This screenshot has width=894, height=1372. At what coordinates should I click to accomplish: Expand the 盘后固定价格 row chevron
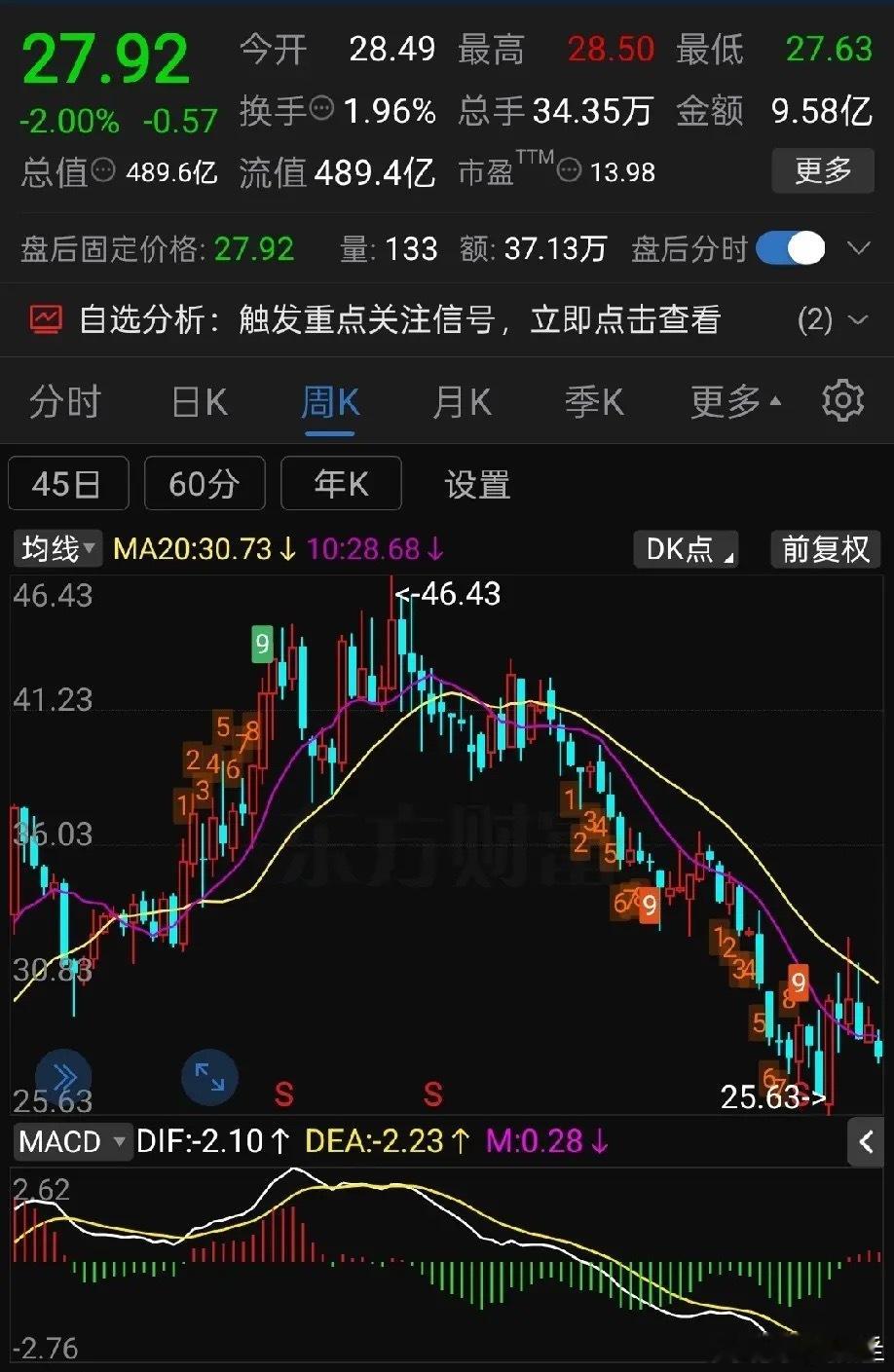(x=858, y=248)
